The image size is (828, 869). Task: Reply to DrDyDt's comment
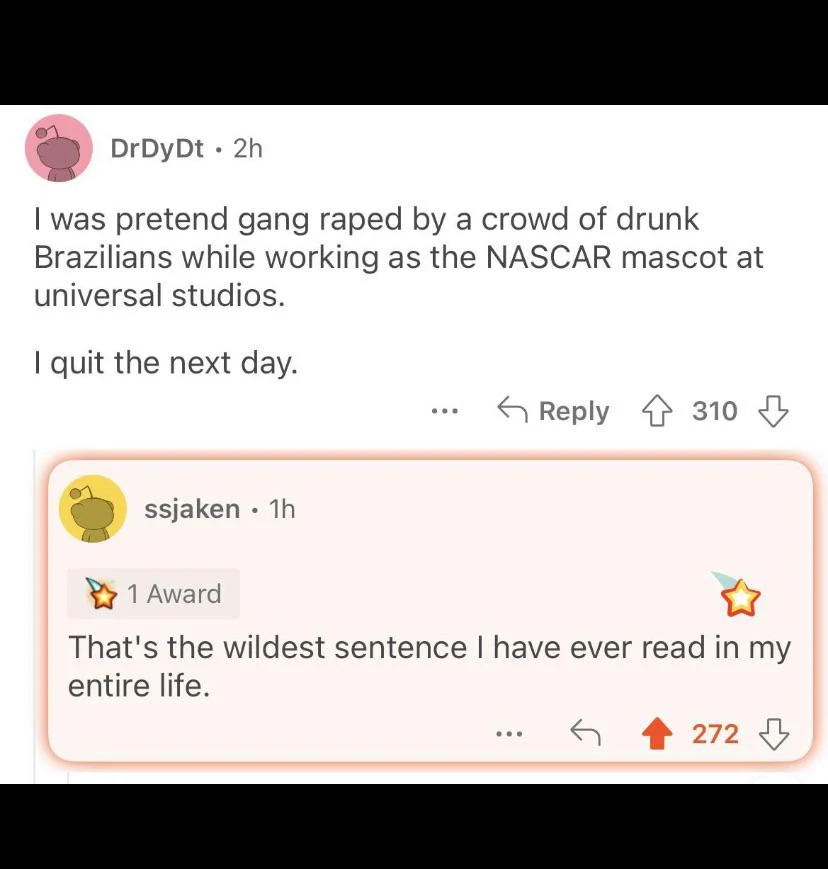[x=554, y=411]
